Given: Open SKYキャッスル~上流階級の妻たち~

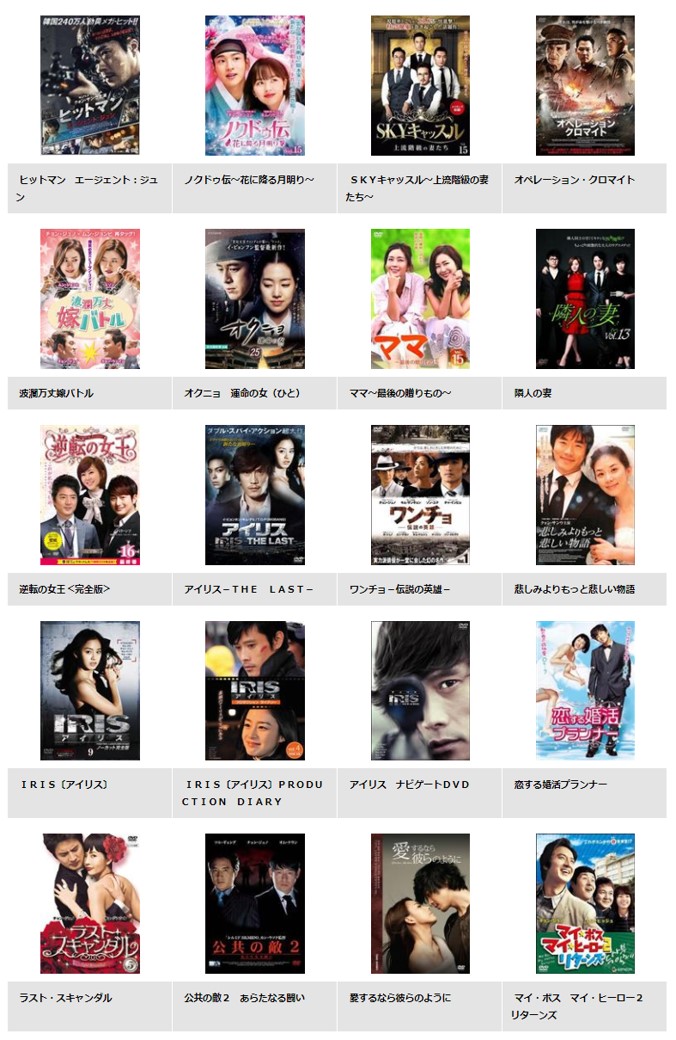Looking at the screenshot, I should [x=419, y=85].
